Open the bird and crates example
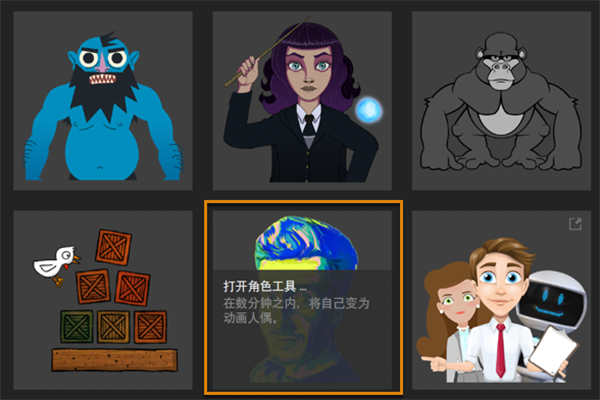600x400 pixels. (x=102, y=300)
